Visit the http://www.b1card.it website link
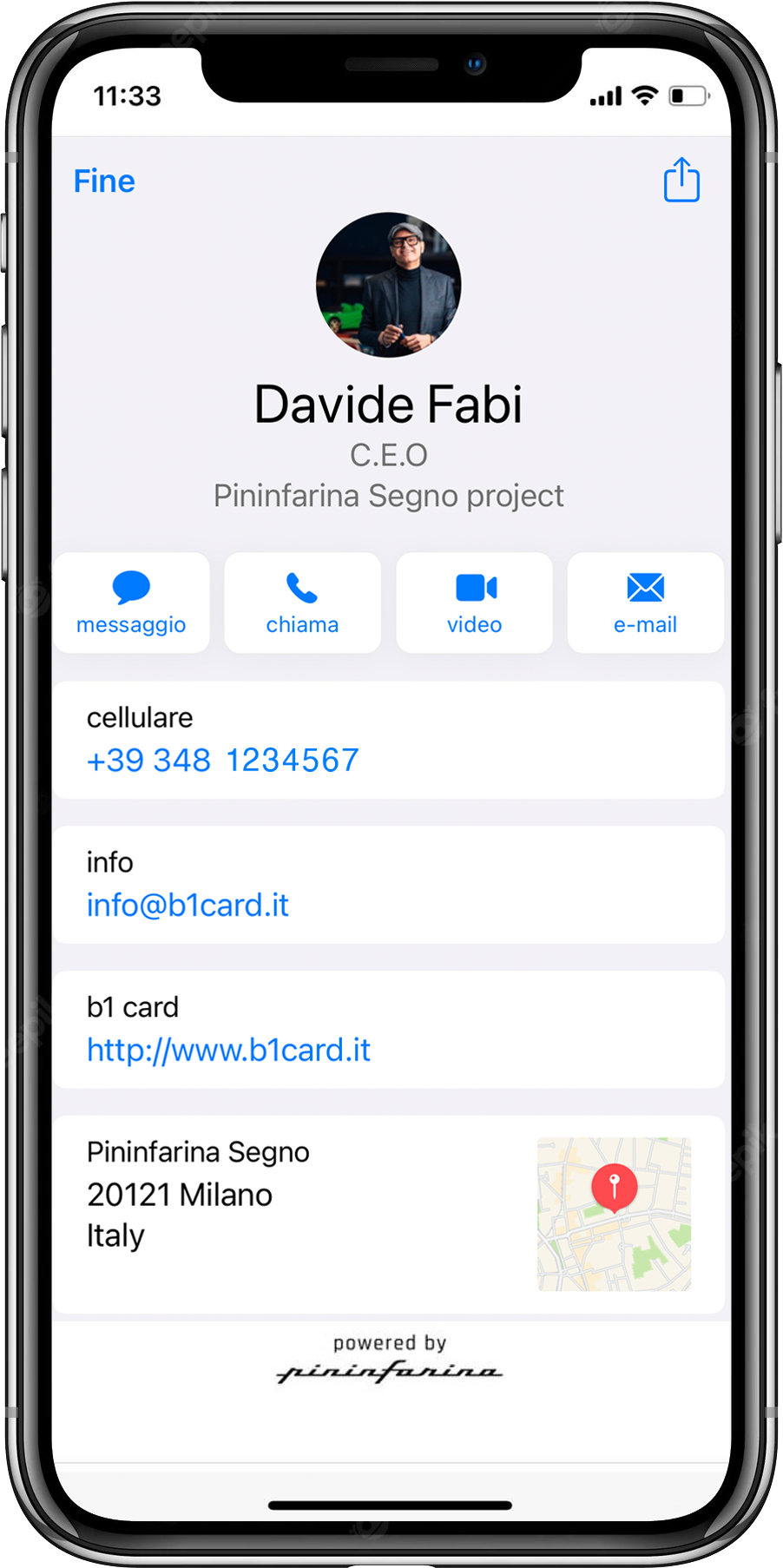The width and height of the screenshot is (783, 1568). point(228,1051)
